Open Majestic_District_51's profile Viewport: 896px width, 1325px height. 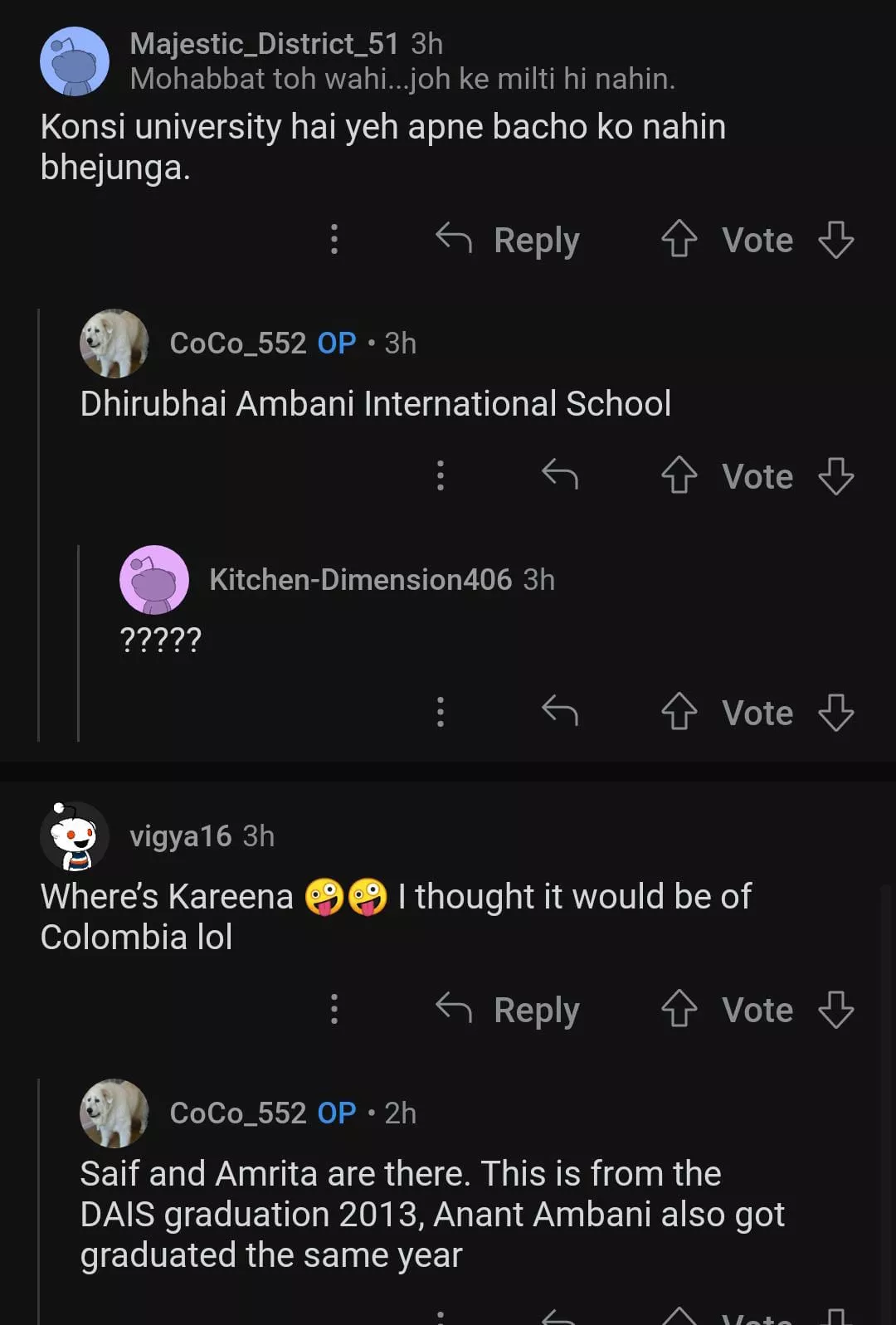pos(264,44)
